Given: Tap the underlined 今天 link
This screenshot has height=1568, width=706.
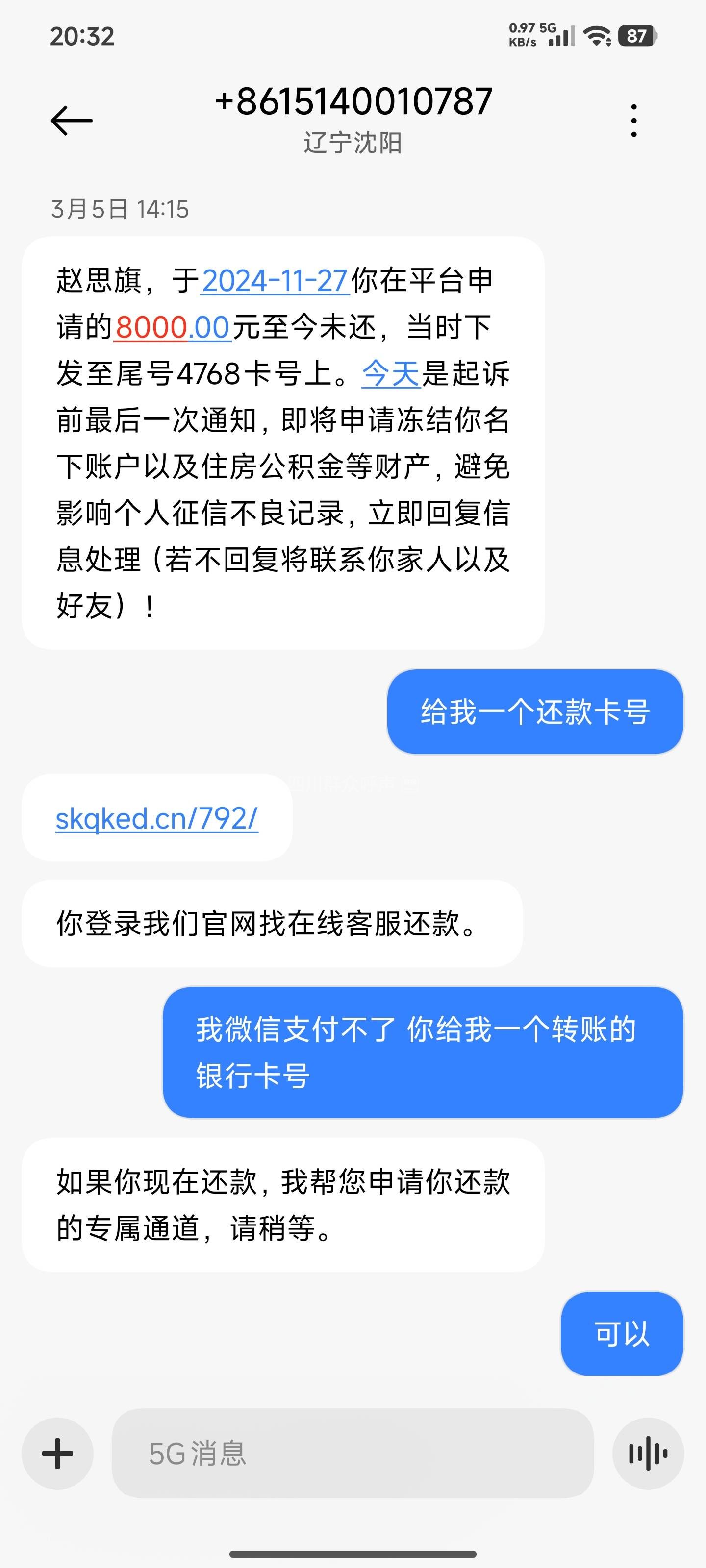Looking at the screenshot, I should click(x=391, y=374).
